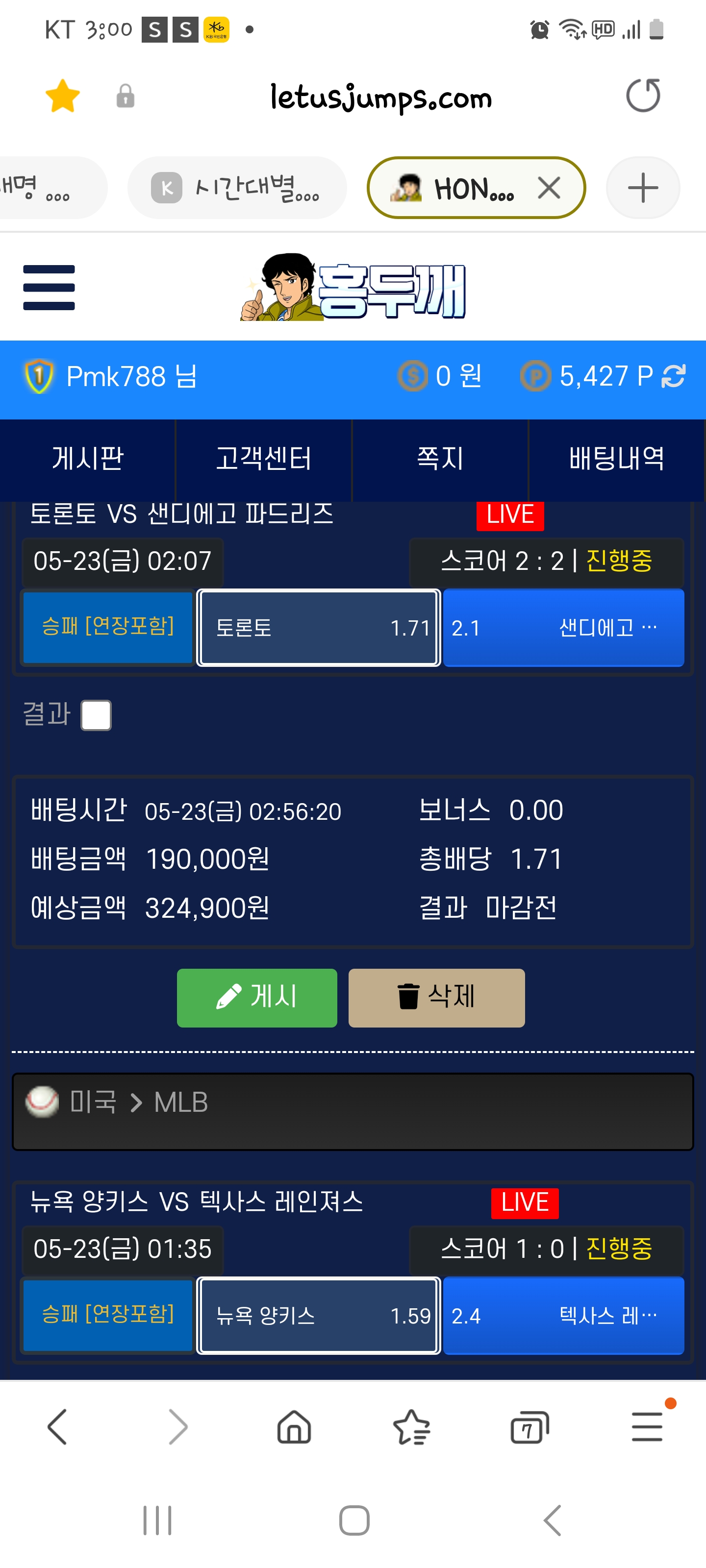Reload the page via the refresh icon
The height and width of the screenshot is (1568, 706).
tap(643, 96)
